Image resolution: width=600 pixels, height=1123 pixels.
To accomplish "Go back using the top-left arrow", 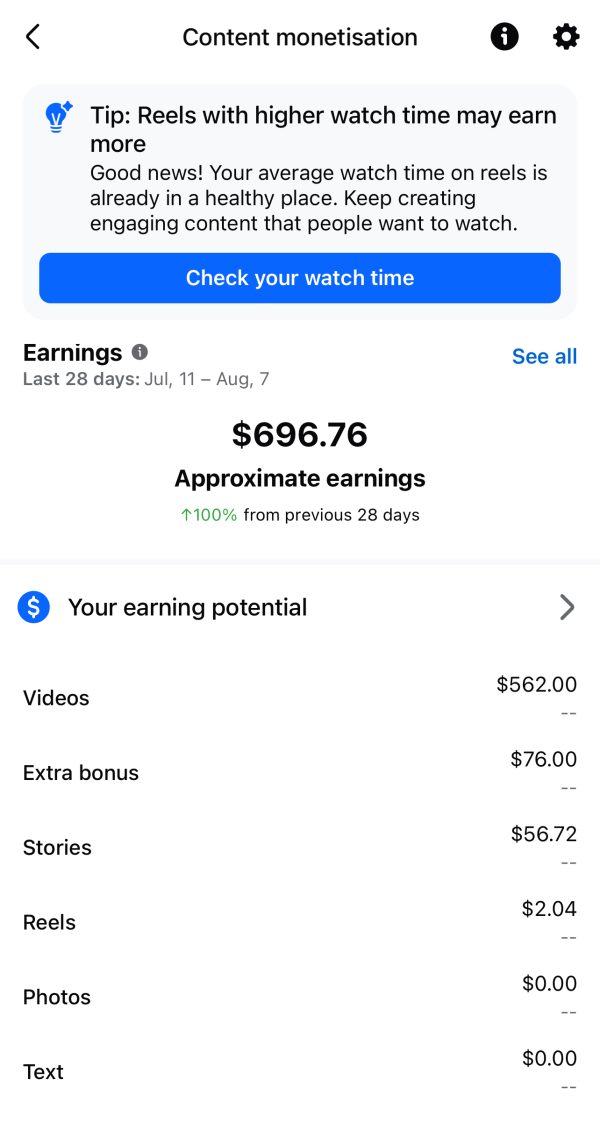I will click(x=33, y=37).
